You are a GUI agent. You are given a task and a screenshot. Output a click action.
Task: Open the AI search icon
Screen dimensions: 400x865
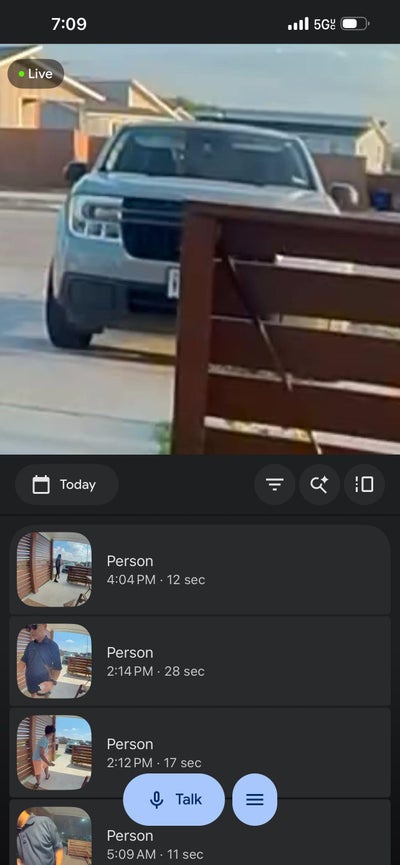319,484
